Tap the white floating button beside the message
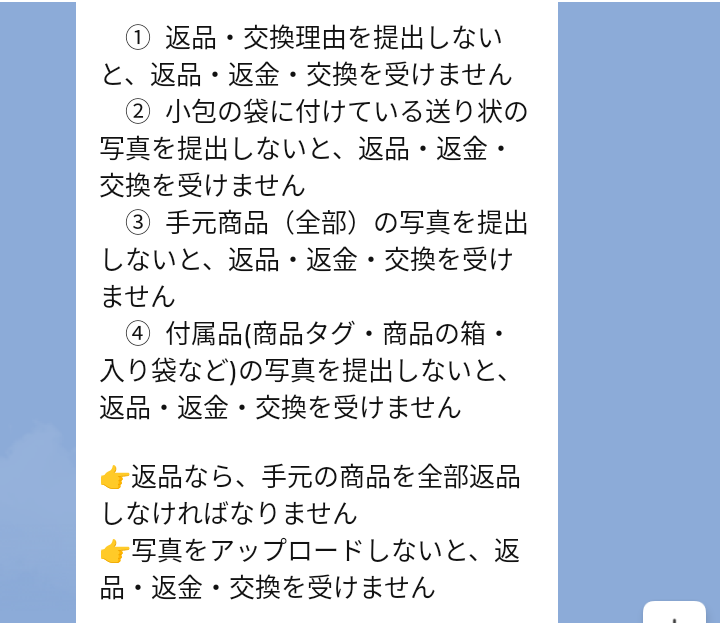Viewport: 720px width, 623px height. pyautogui.click(x=674, y=613)
